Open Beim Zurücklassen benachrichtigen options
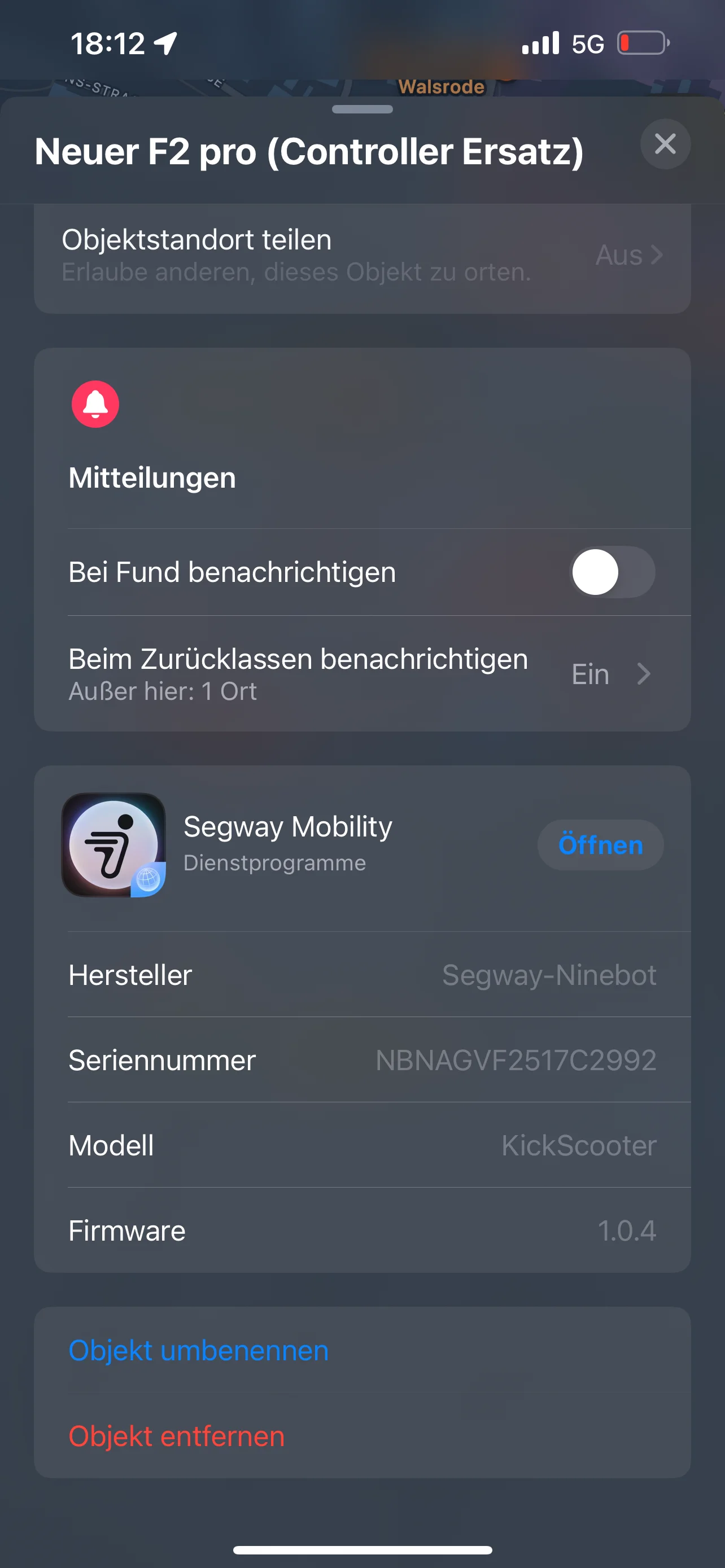 pyautogui.click(x=362, y=674)
